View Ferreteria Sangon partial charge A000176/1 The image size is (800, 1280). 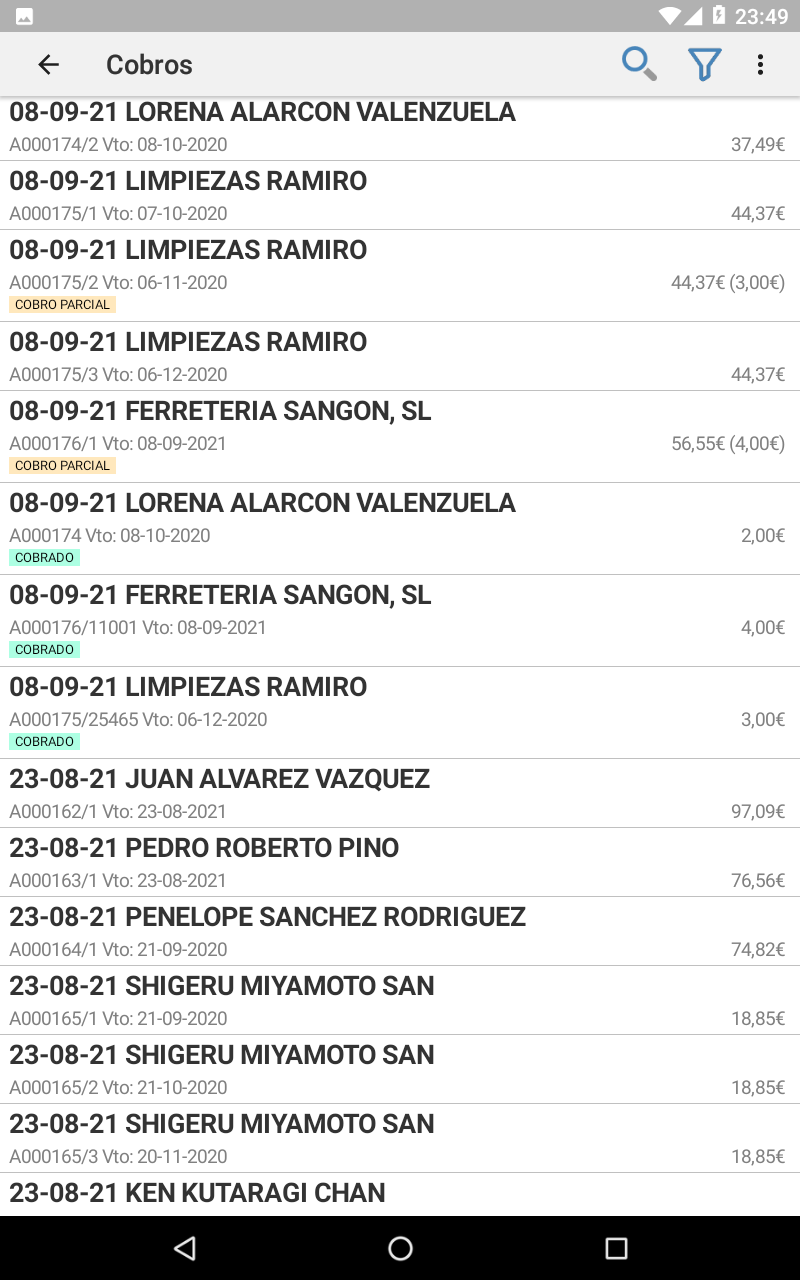click(x=400, y=437)
